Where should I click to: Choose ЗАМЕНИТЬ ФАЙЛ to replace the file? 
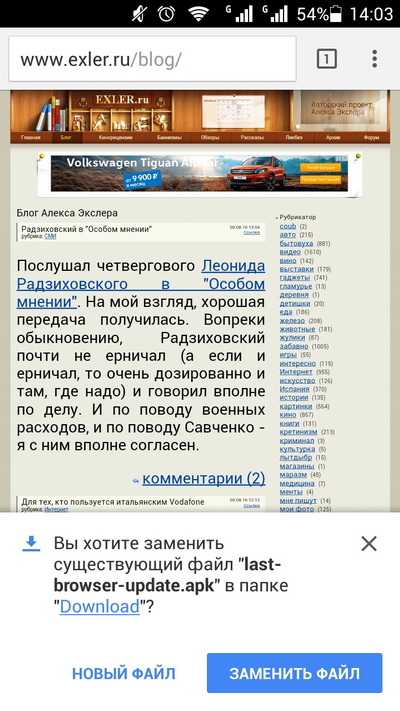294,673
